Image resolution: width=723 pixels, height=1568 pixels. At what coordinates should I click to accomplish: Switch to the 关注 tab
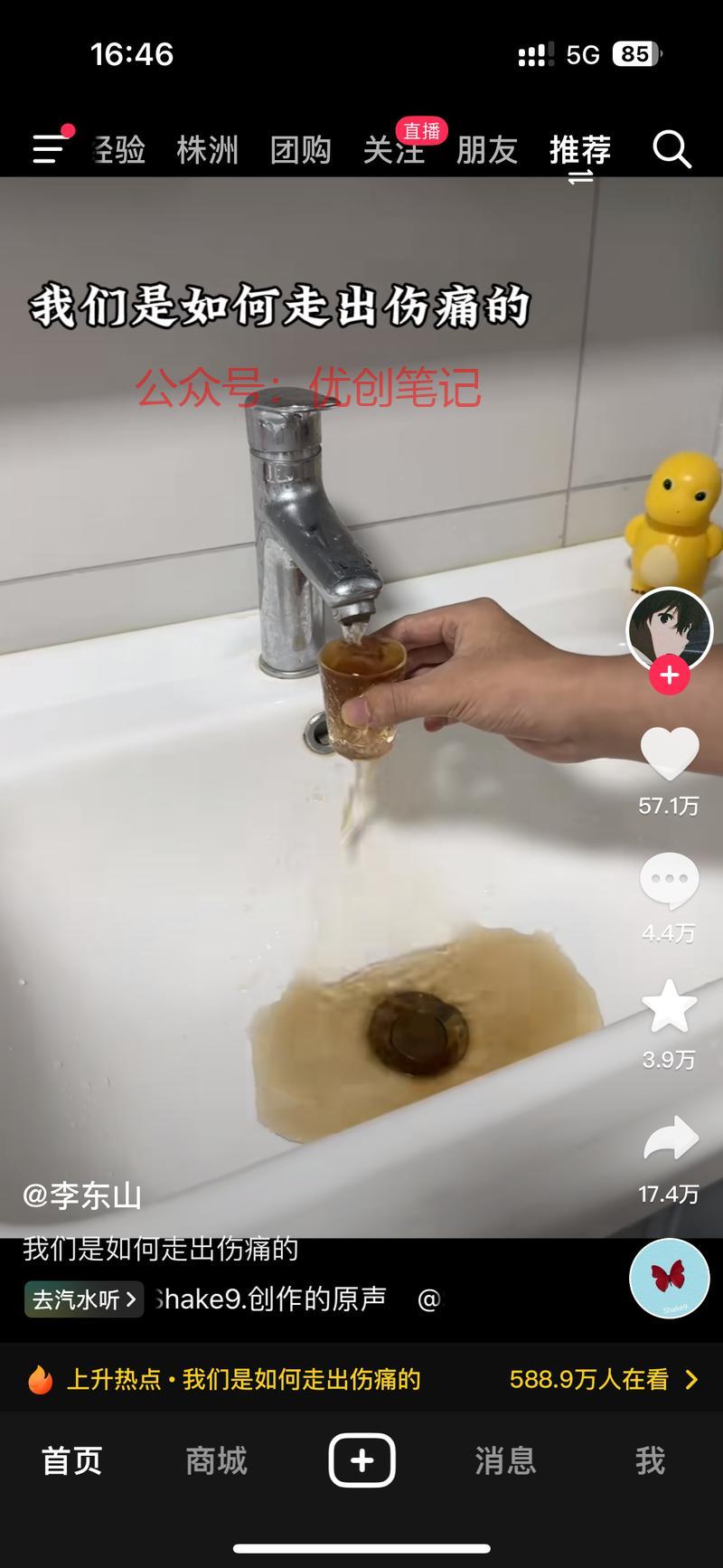coord(394,150)
